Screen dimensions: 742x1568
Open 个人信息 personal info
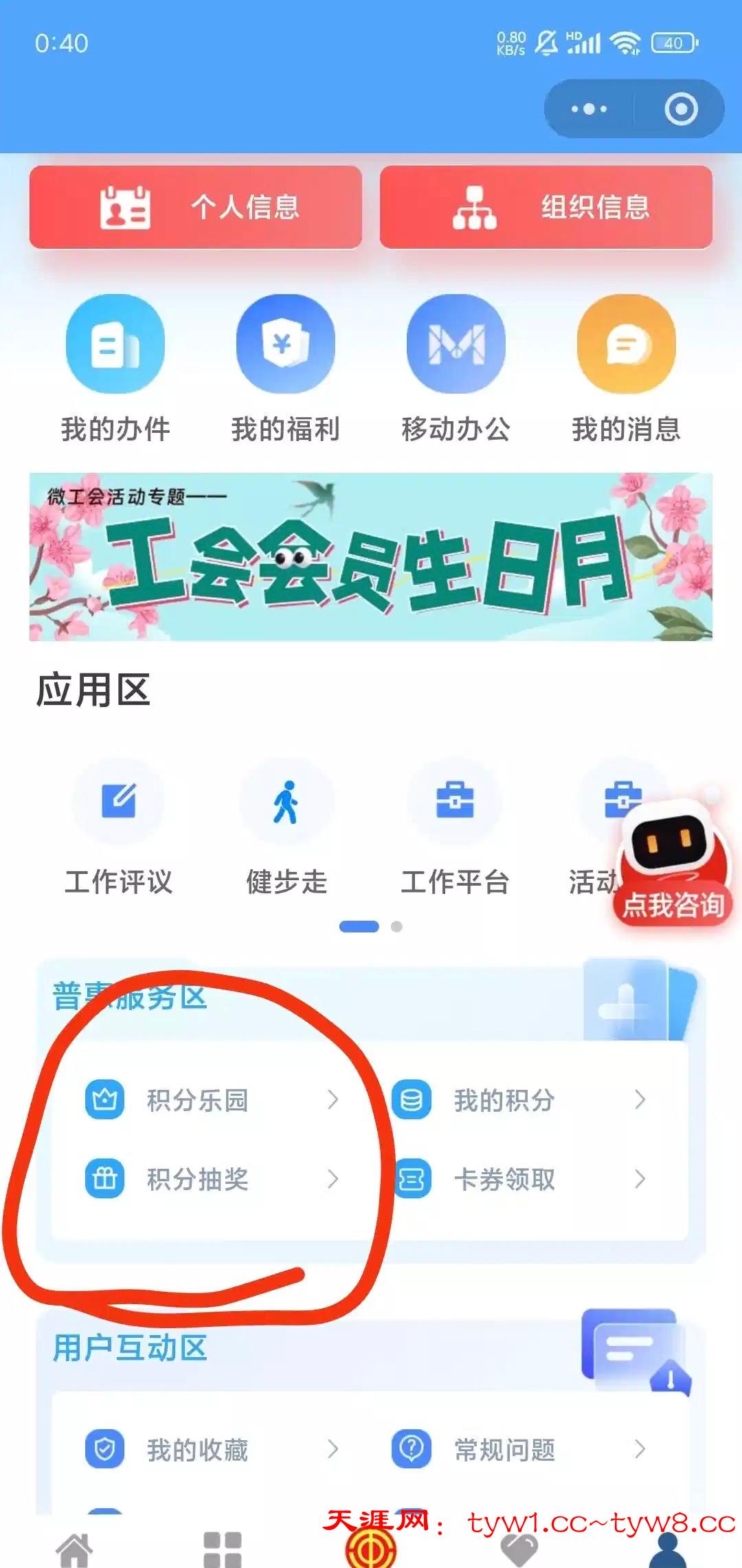point(196,207)
